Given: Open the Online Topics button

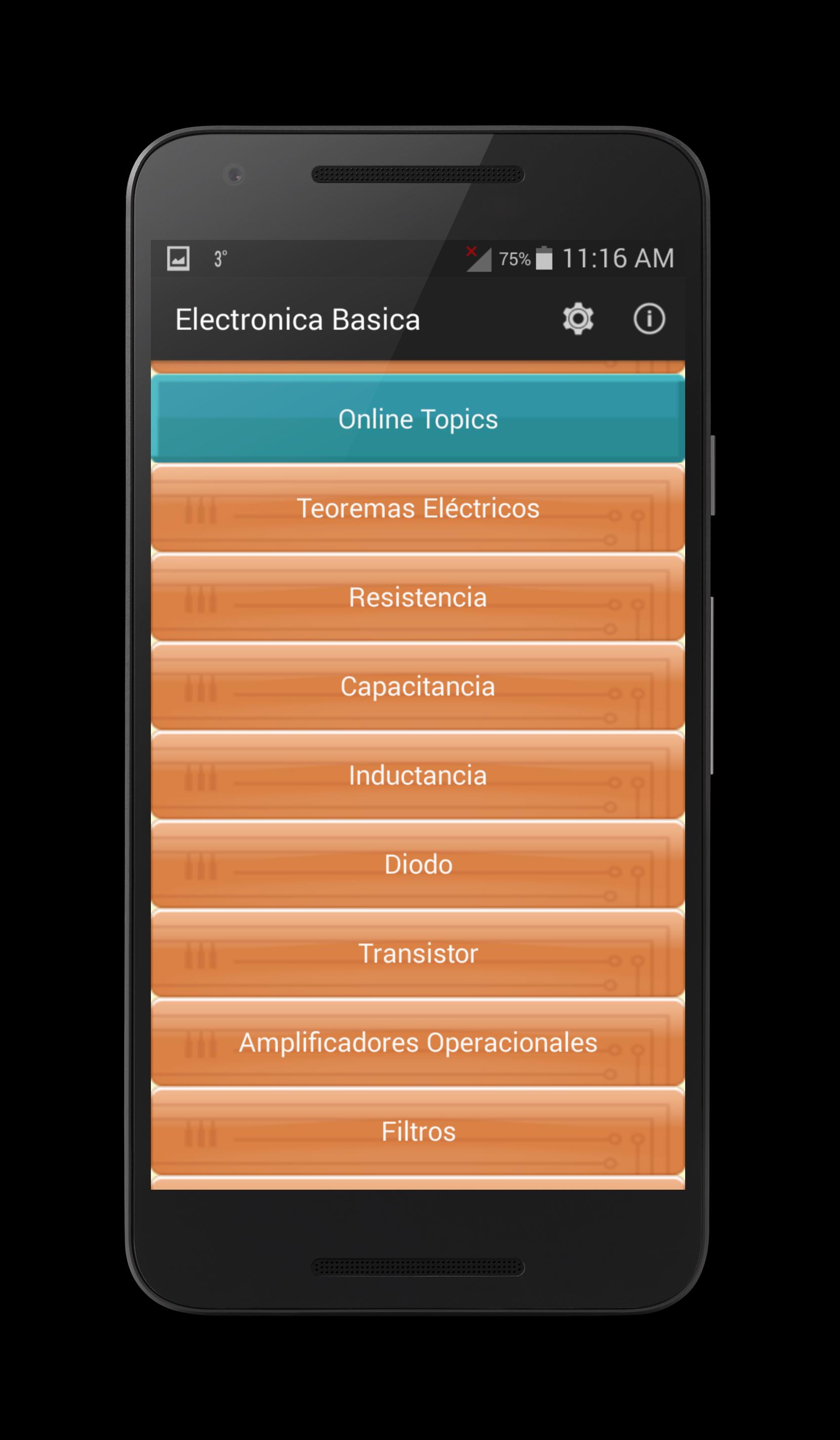Looking at the screenshot, I should [x=418, y=419].
